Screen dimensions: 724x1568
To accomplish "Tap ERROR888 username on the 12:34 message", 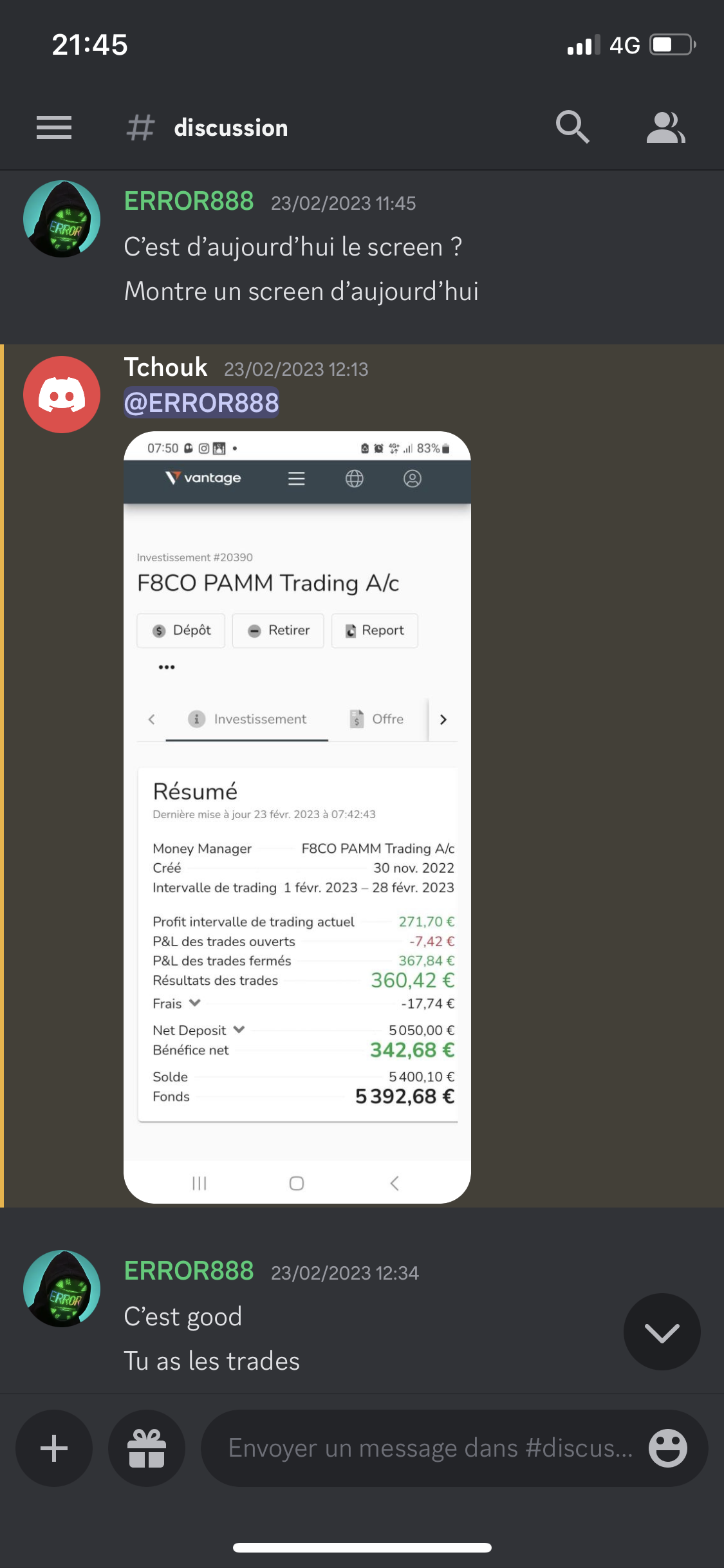I will click(x=189, y=1271).
